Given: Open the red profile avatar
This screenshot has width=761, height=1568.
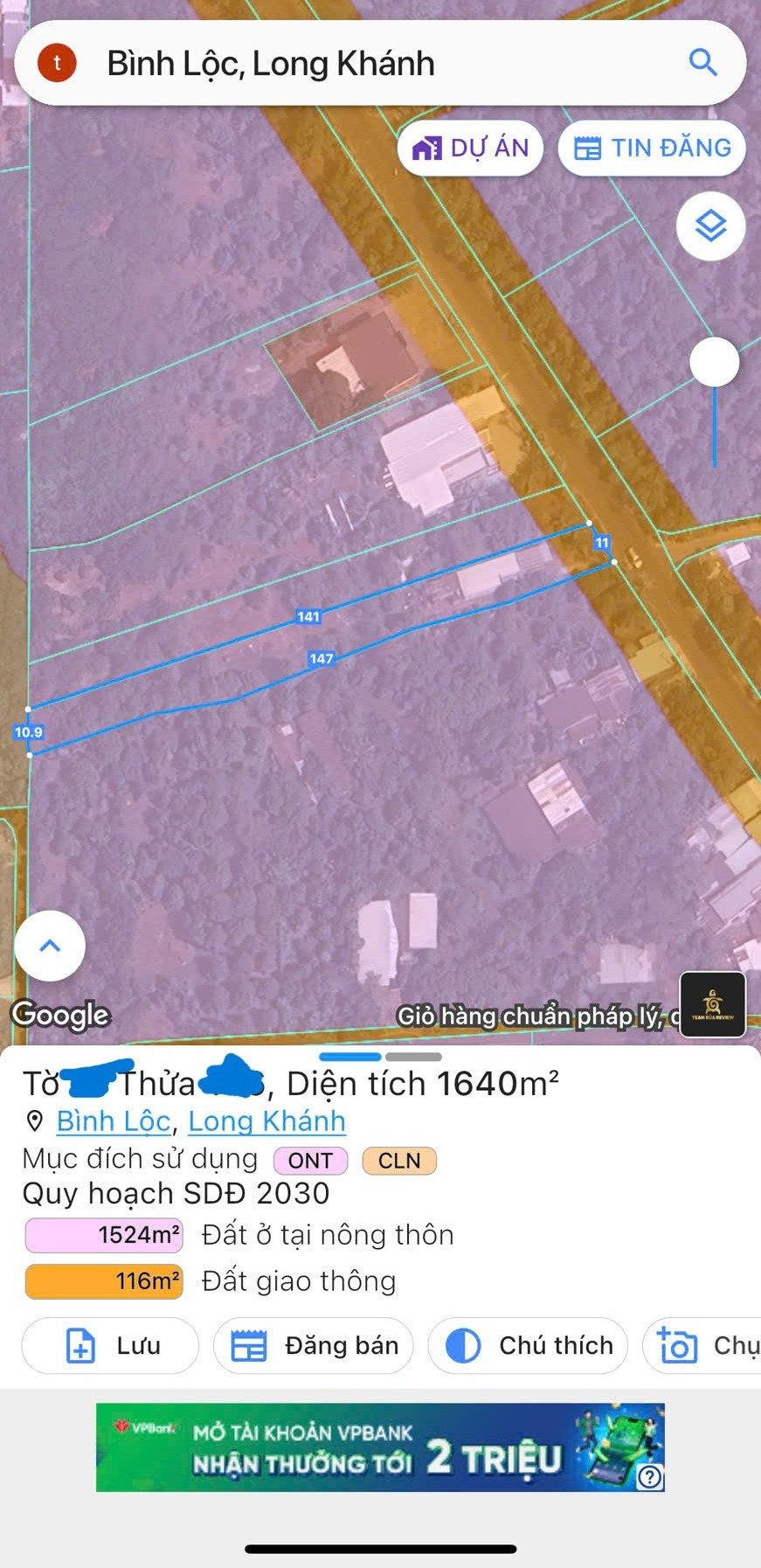Looking at the screenshot, I should (57, 63).
